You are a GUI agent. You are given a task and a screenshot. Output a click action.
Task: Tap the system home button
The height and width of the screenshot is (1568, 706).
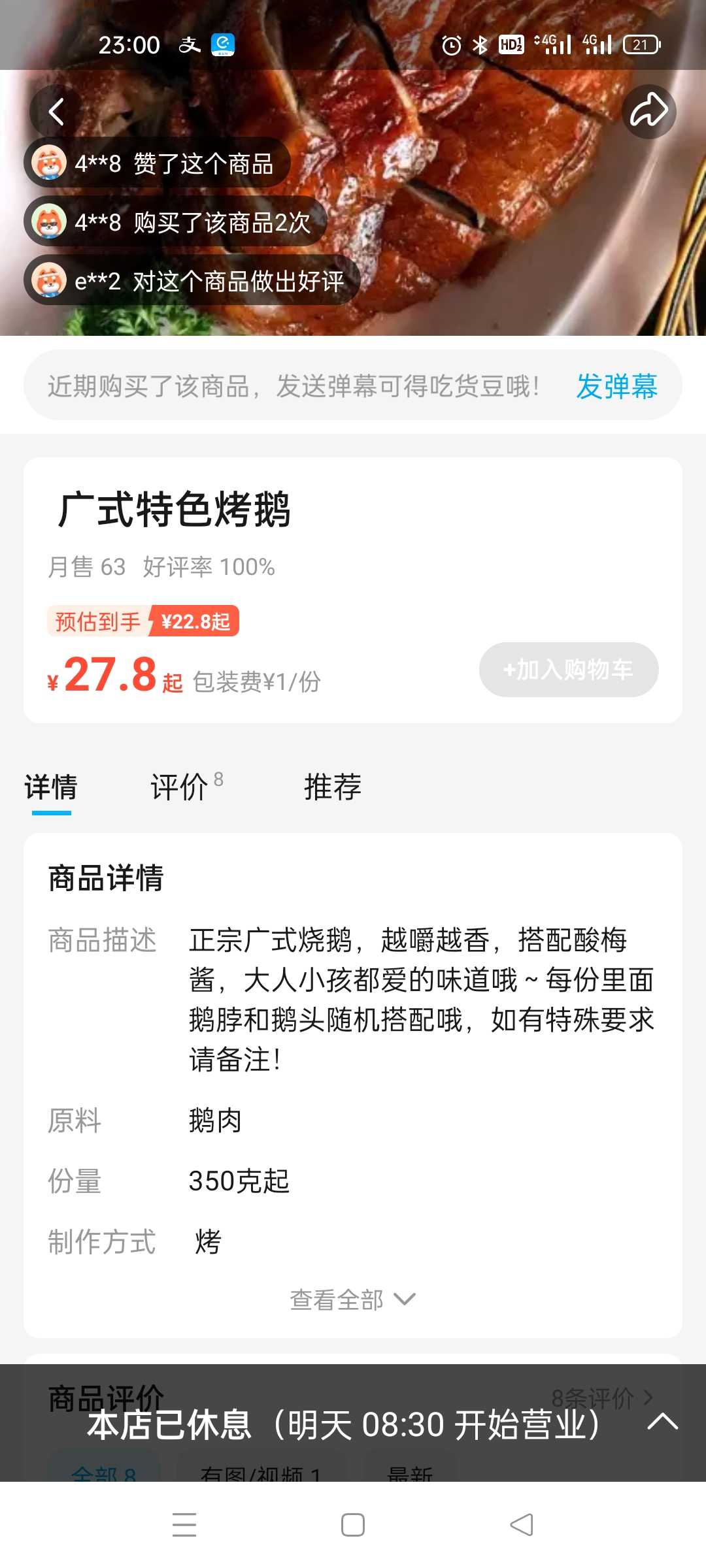point(353,1525)
